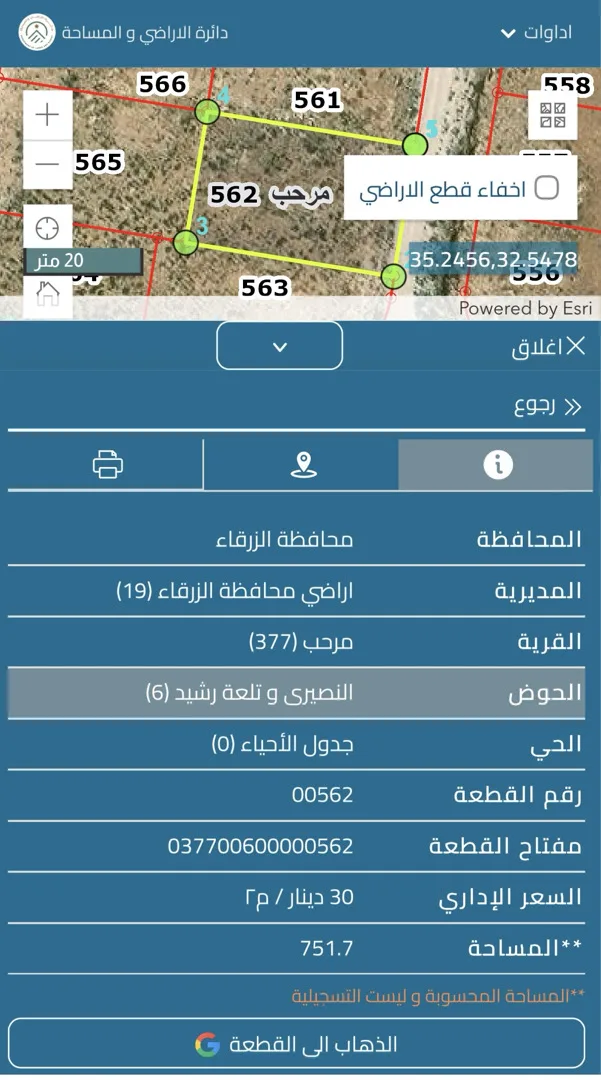Zoom in on the map
Viewport: 601px width, 1080px height.
pyautogui.click(x=47, y=115)
